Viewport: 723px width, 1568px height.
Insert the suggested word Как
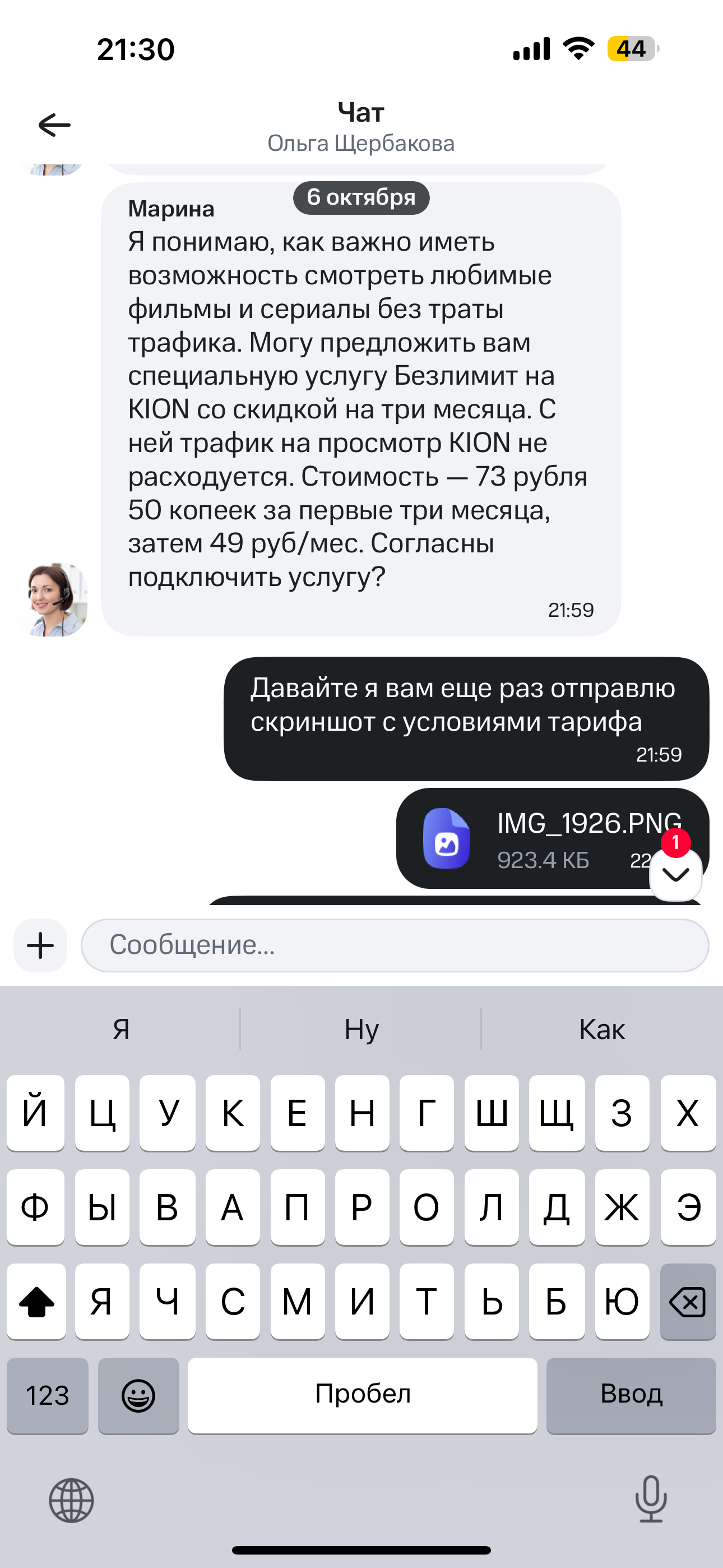pyautogui.click(x=601, y=1029)
